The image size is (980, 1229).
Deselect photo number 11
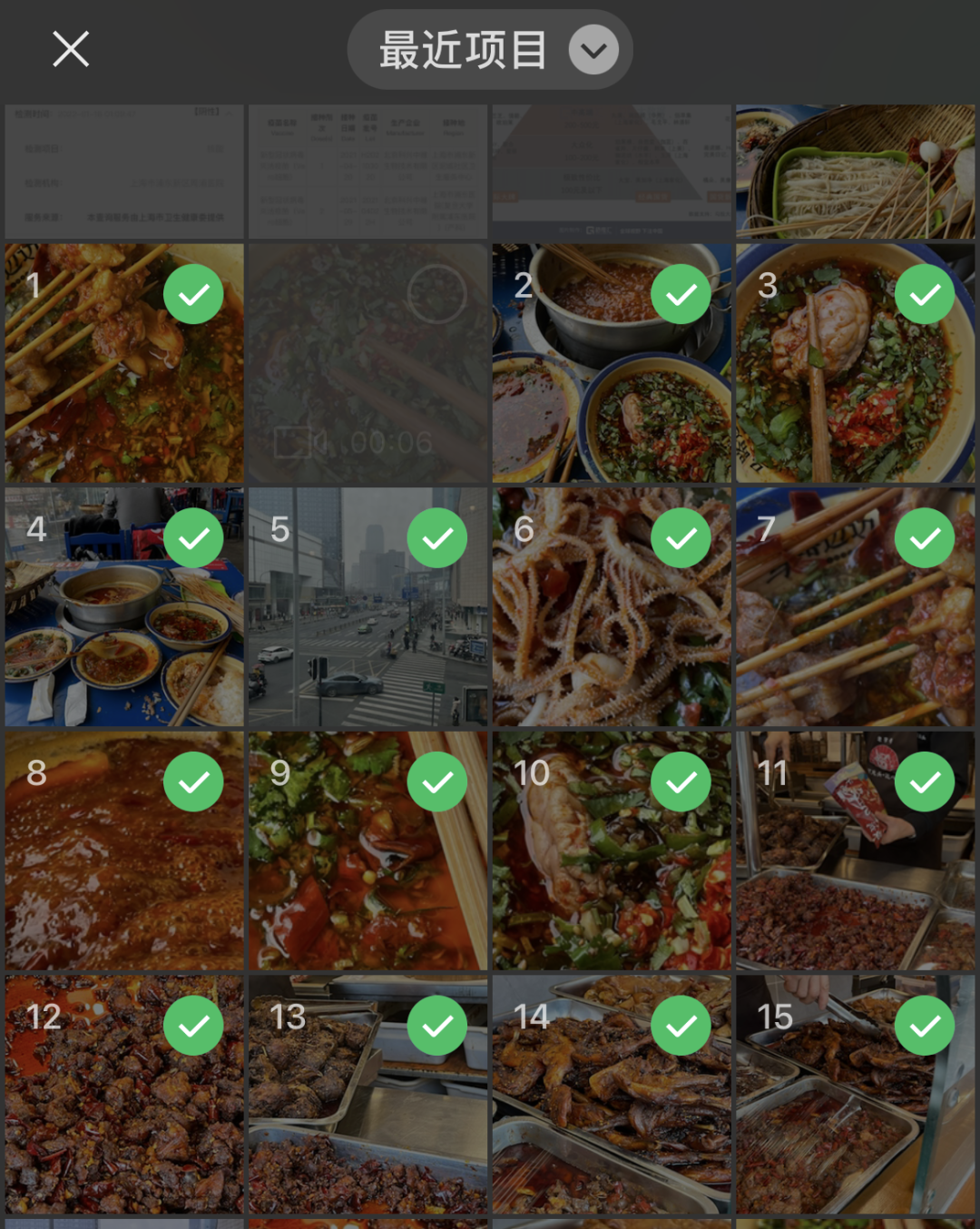tap(925, 782)
